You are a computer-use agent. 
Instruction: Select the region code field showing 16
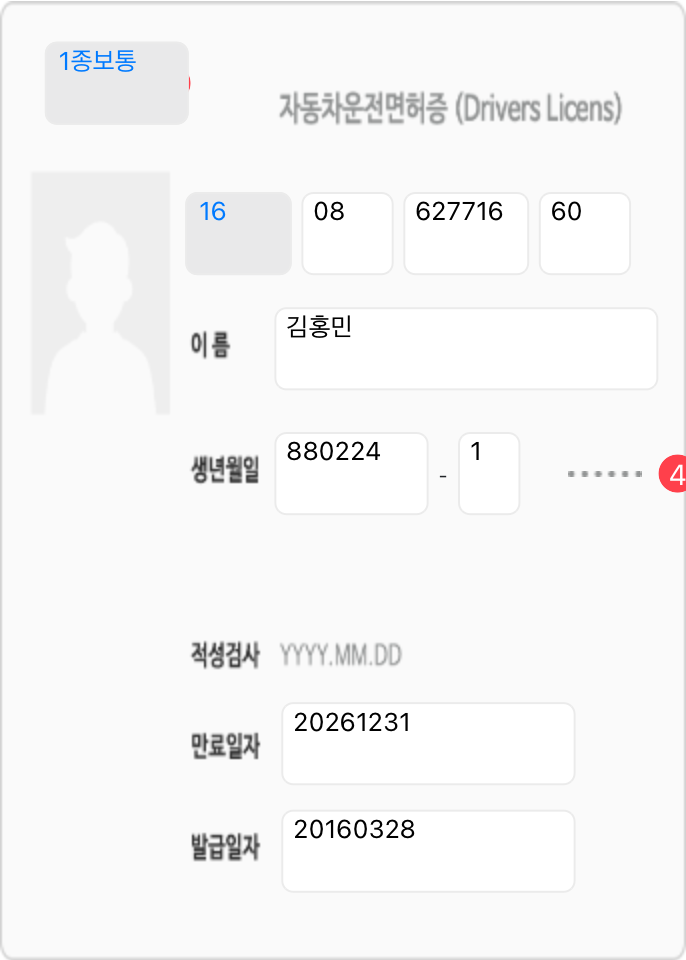click(238, 233)
